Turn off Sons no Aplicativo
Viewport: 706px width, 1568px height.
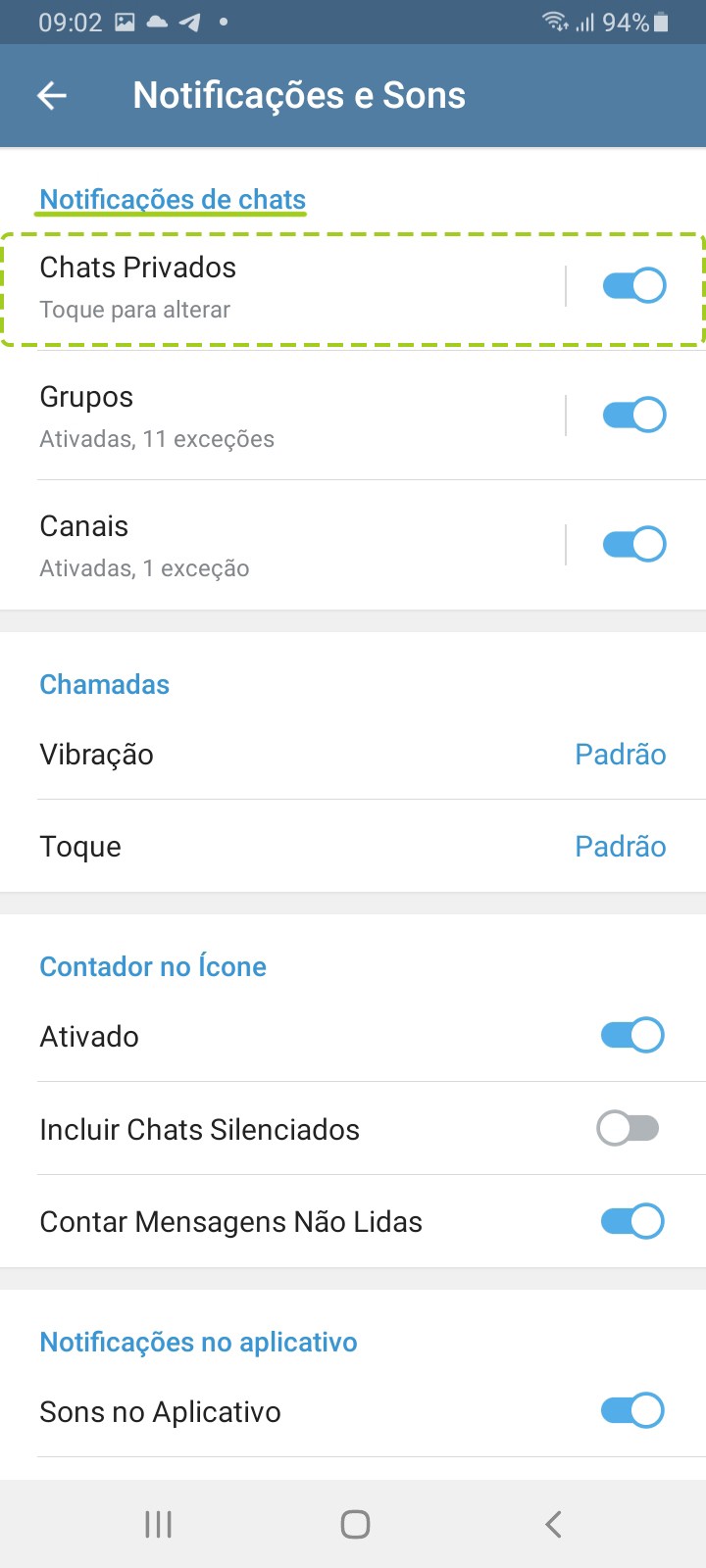(x=632, y=1411)
